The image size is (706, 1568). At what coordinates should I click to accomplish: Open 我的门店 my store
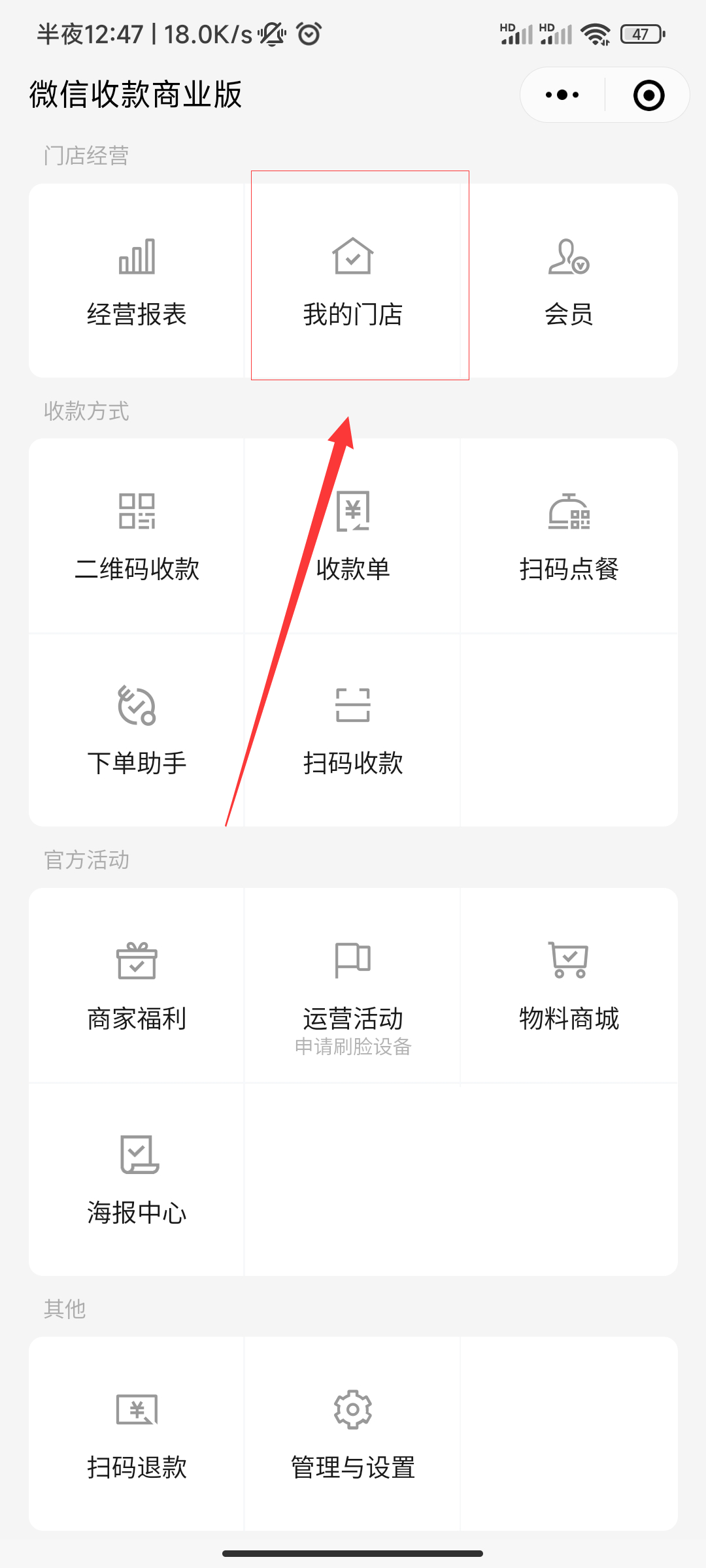point(353,281)
